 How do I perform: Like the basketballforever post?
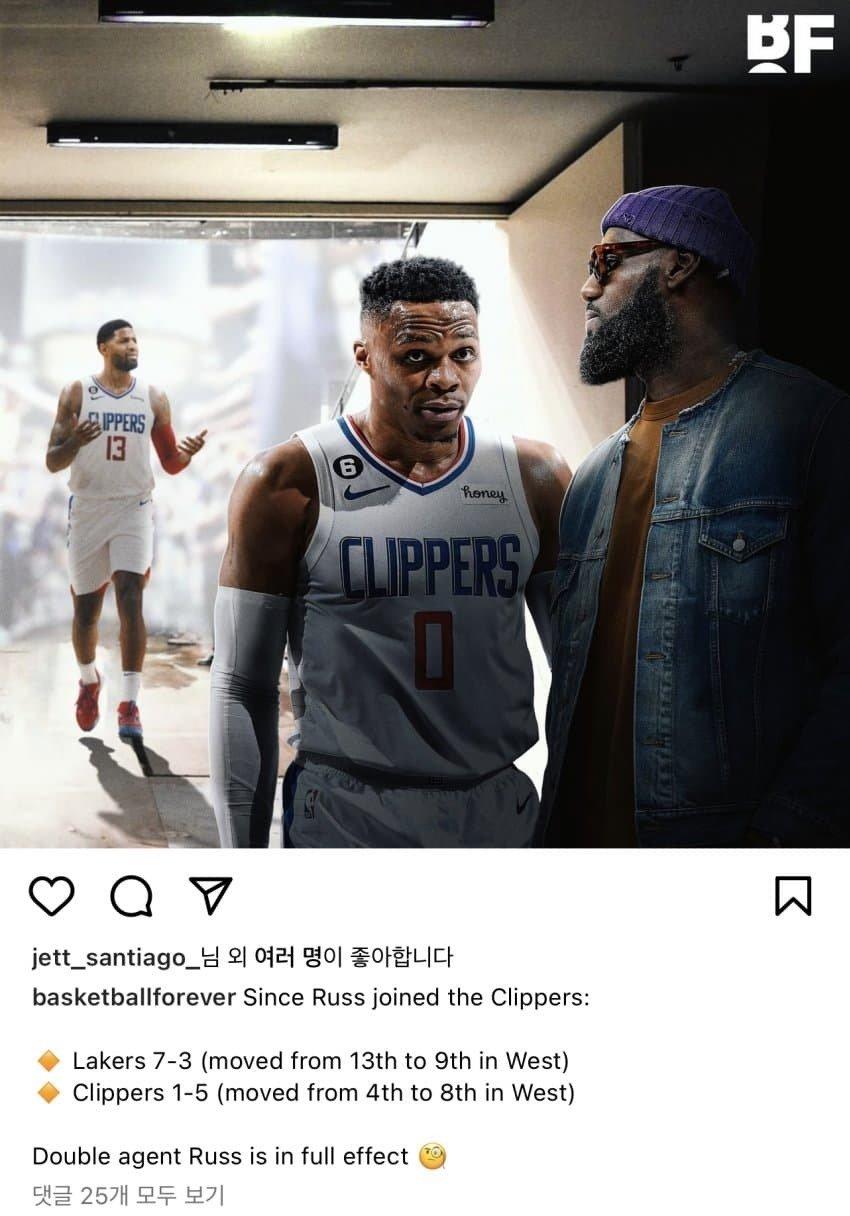coord(51,896)
